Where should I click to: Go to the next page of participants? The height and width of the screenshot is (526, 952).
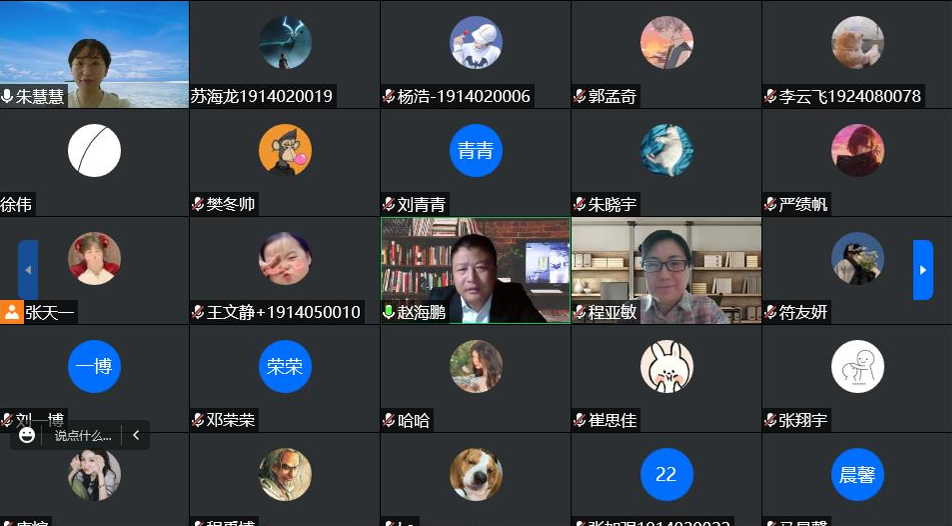click(x=922, y=270)
